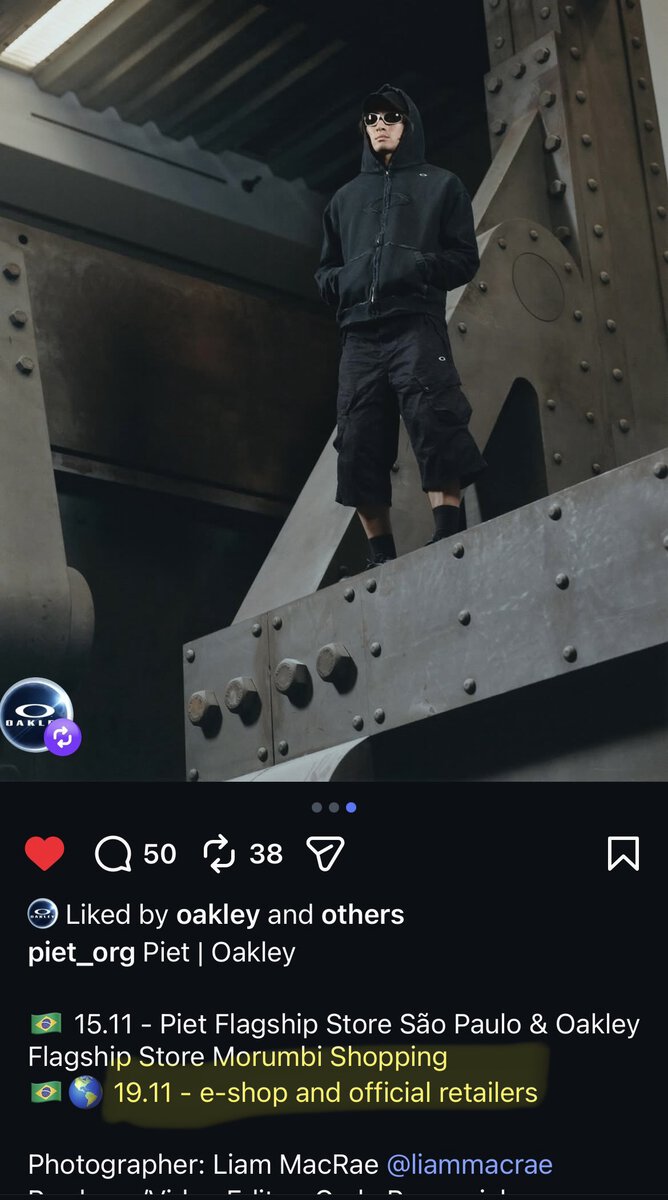Unlike the post with the red heart
The width and height of the screenshot is (668, 1200).
pos(44,853)
